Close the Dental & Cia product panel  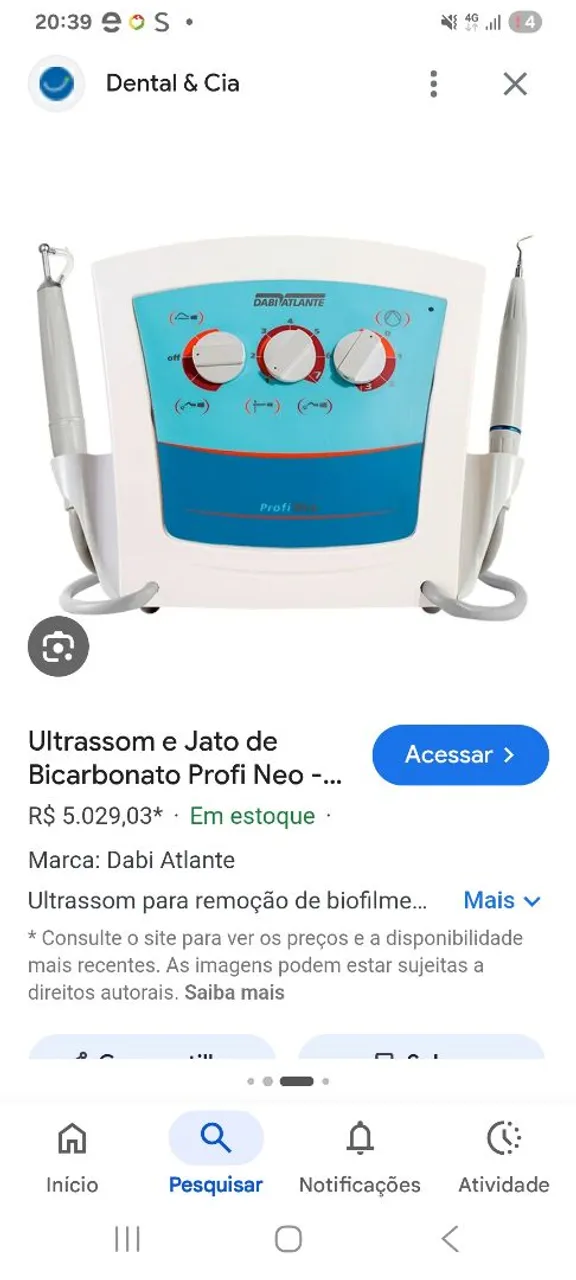click(x=515, y=84)
